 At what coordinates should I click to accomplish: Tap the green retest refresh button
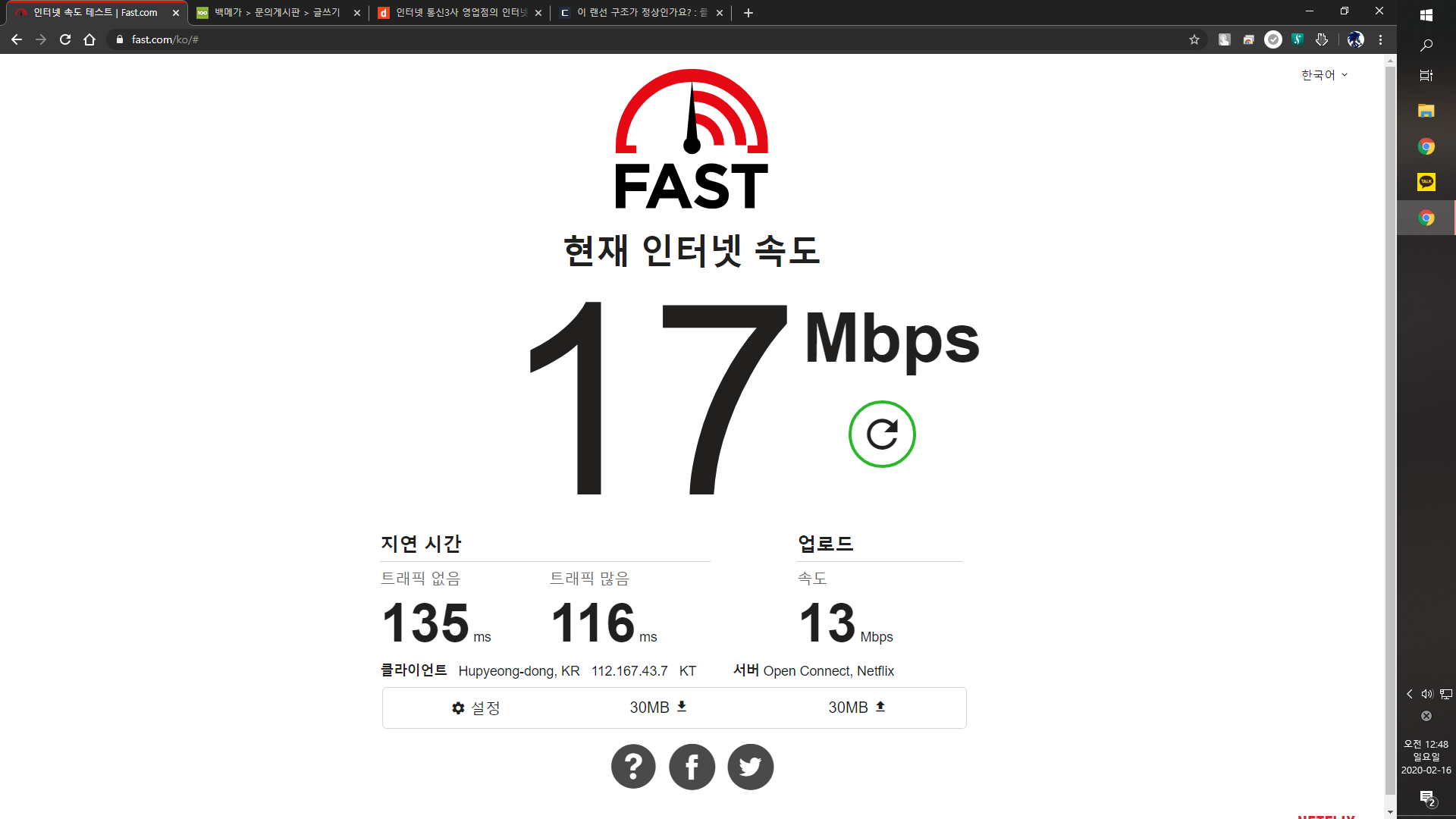[x=882, y=435]
